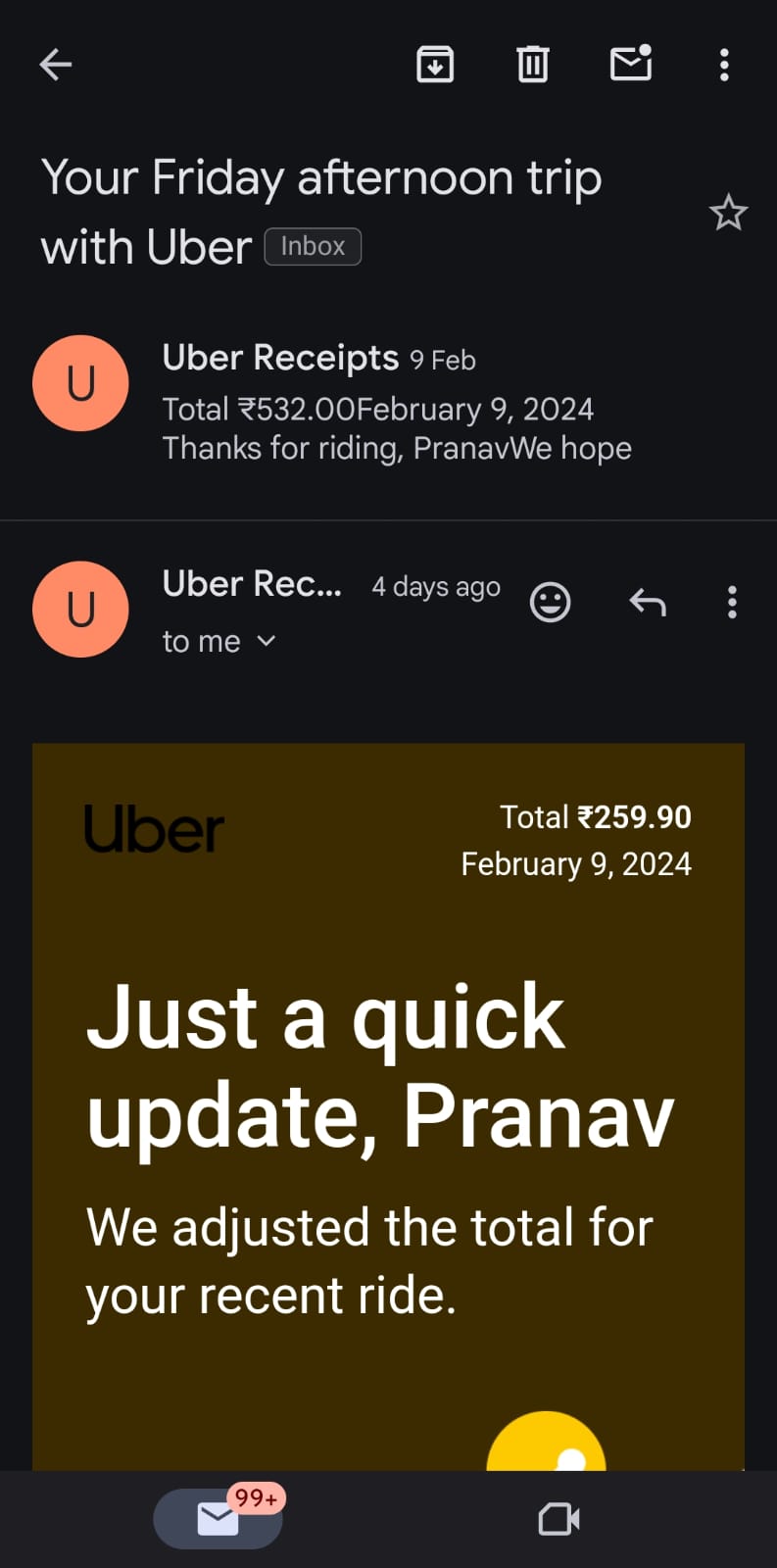Reply to the Uber Receipts message

coord(648,602)
